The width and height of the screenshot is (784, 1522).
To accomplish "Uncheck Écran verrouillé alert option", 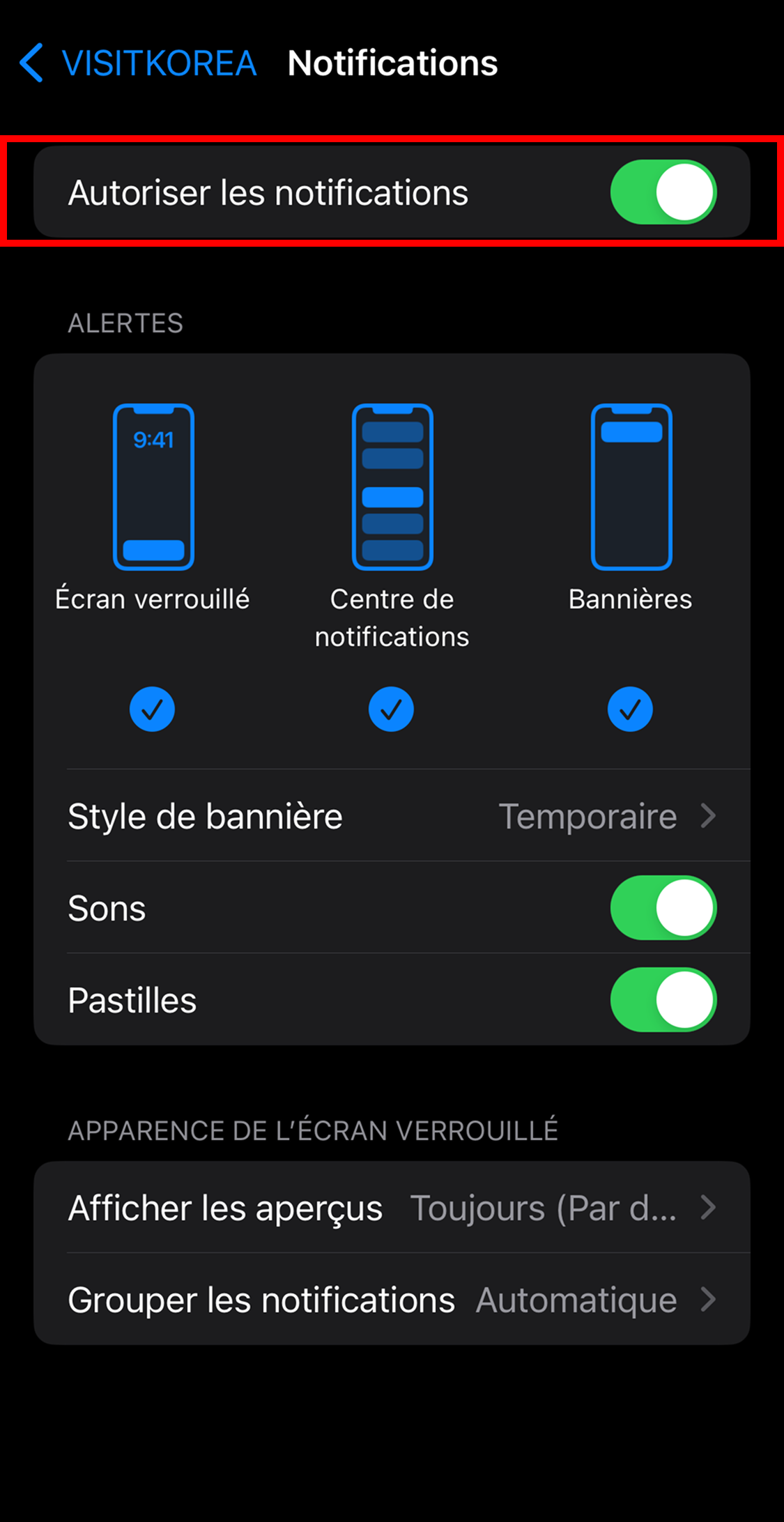I will 152,709.
